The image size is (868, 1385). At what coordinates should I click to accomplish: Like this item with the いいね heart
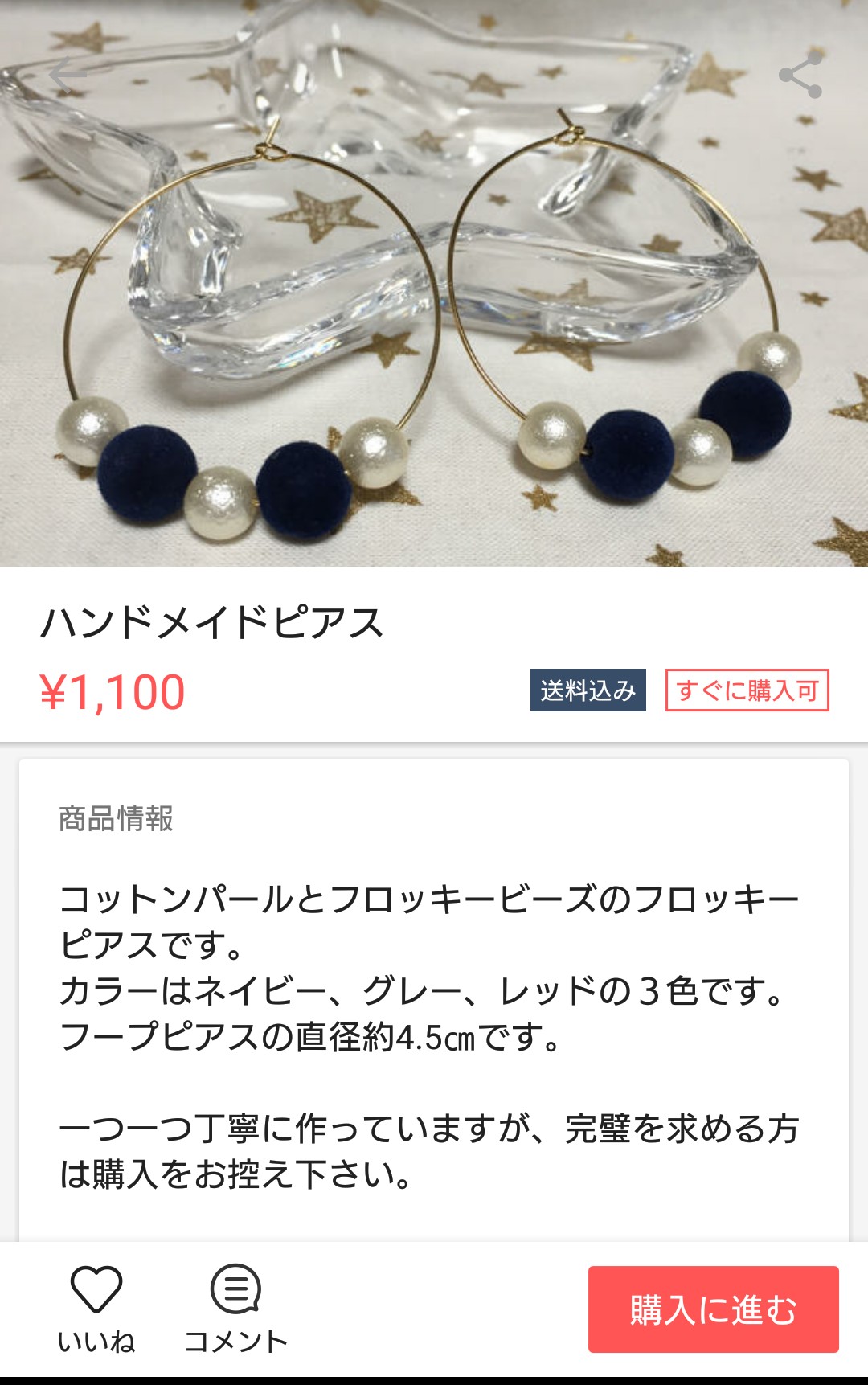point(96,1308)
